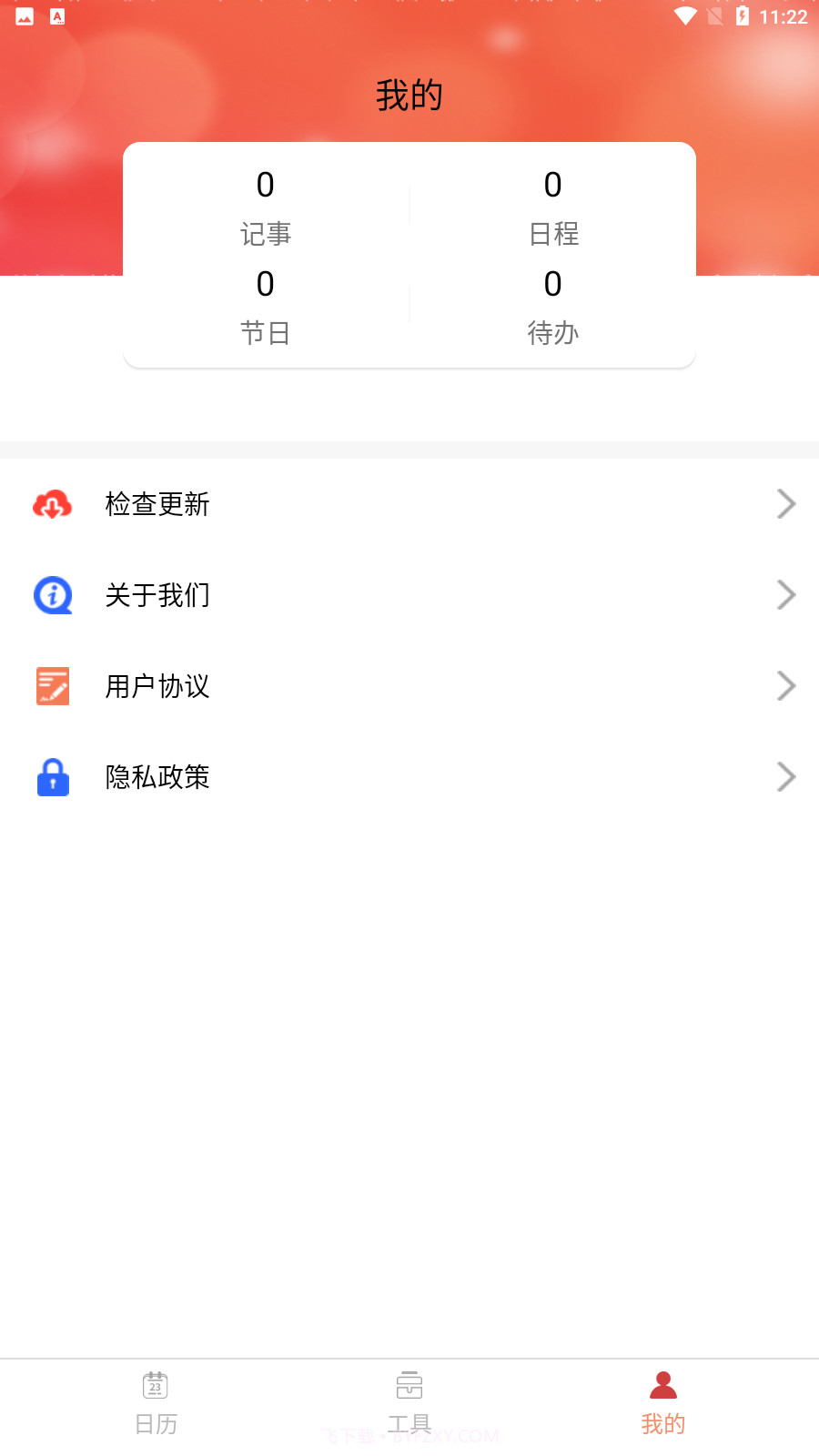
Task: Click the orange document icon for 用户协议
Action: pyautogui.click(x=52, y=686)
